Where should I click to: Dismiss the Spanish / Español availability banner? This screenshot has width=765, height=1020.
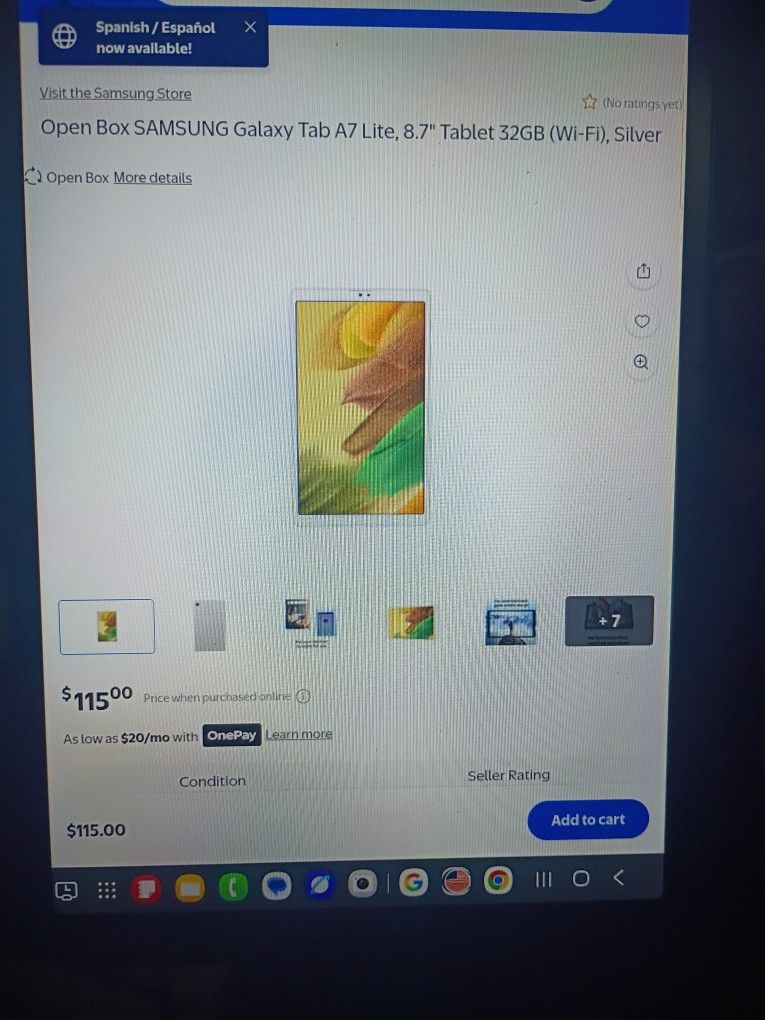250,27
